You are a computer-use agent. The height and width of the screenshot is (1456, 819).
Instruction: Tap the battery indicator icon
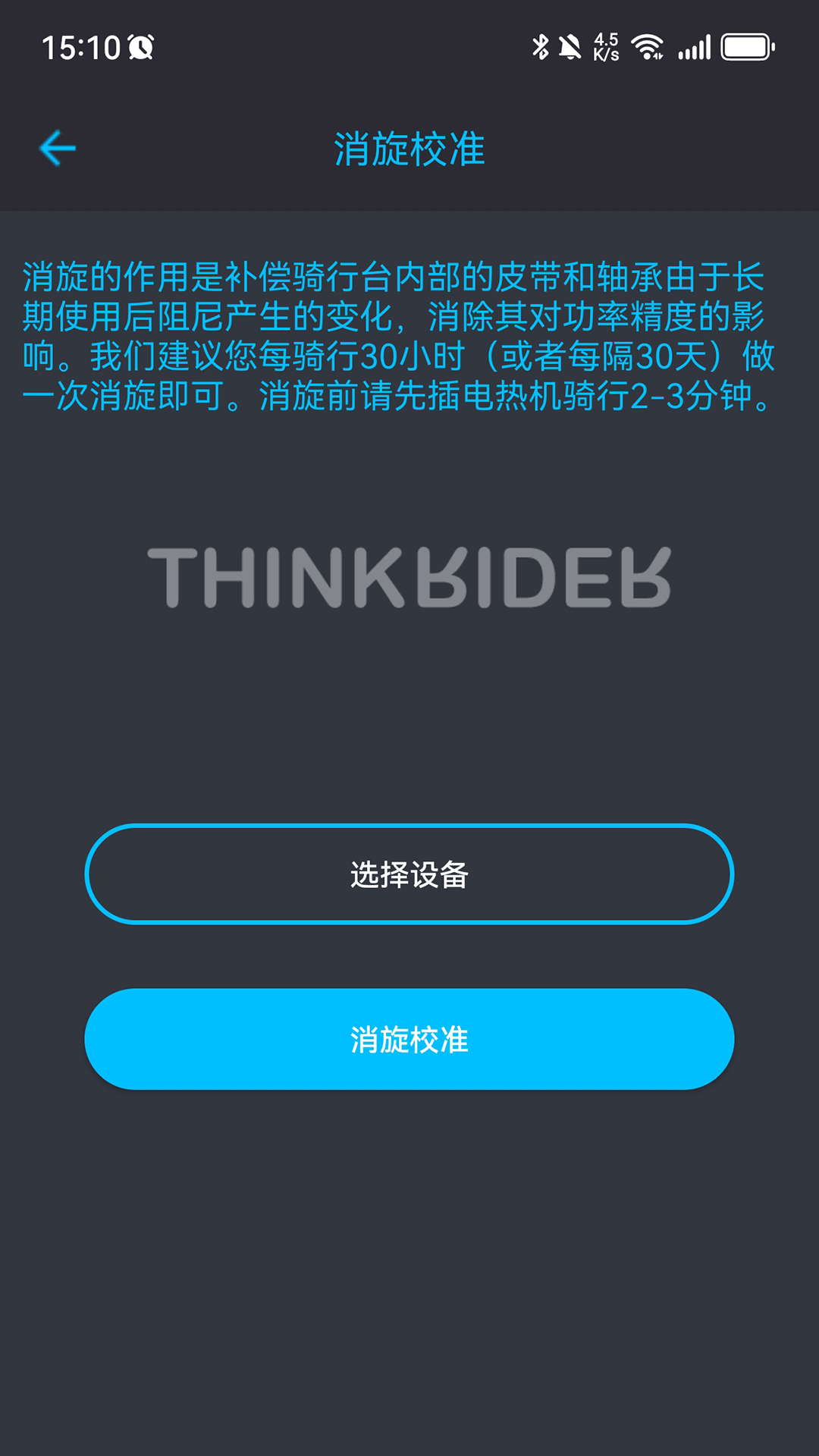pos(745,47)
